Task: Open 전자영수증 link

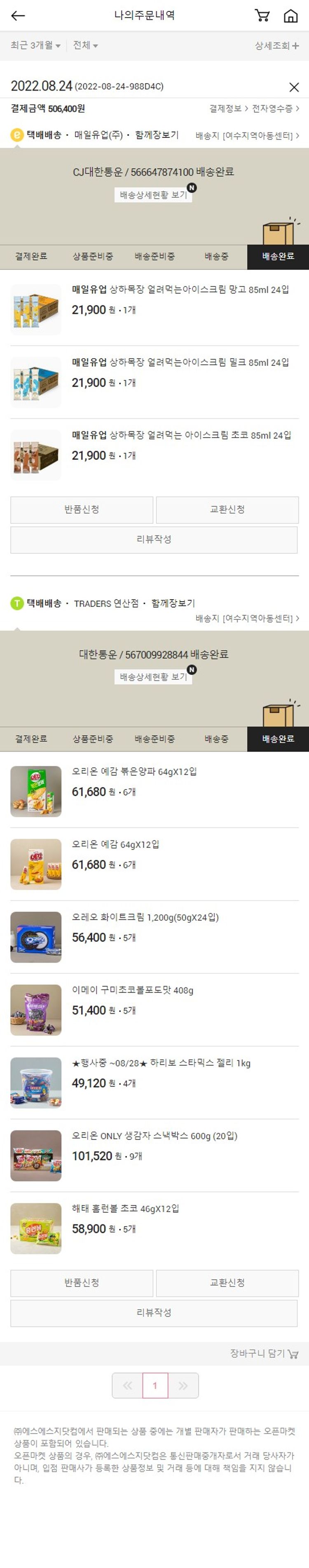Action: pos(275,108)
